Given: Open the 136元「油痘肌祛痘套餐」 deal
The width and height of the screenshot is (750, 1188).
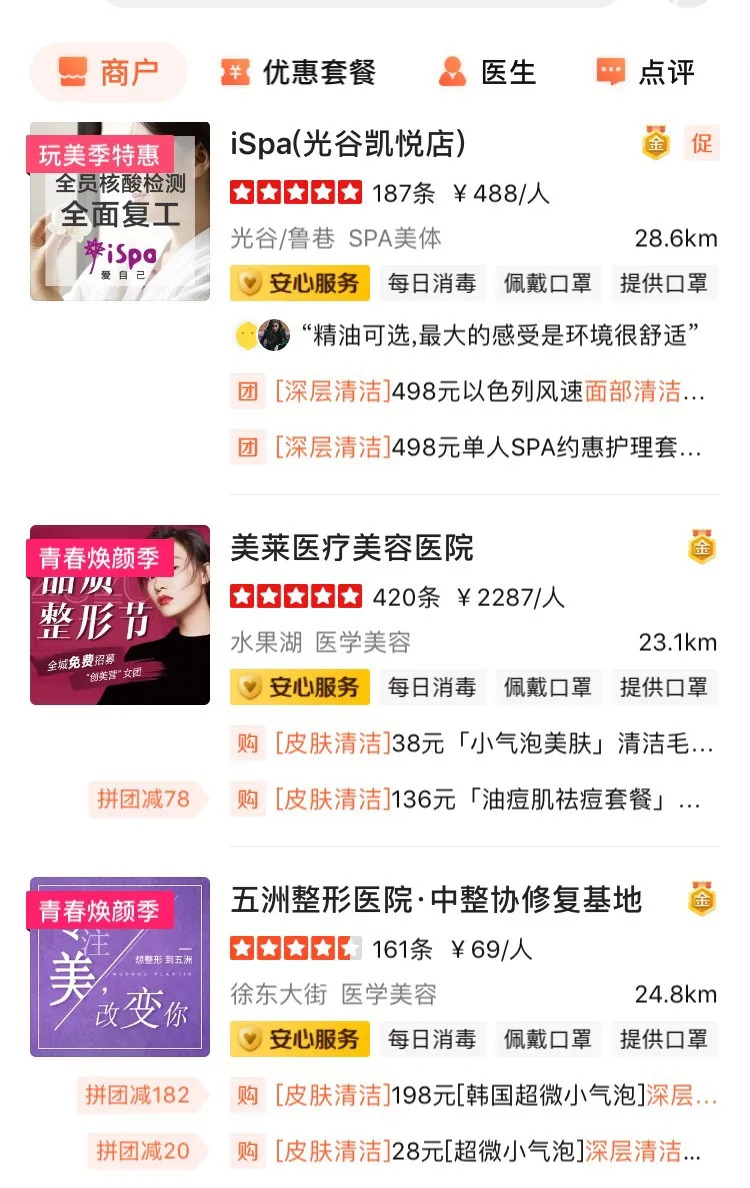Looking at the screenshot, I should (490, 799).
